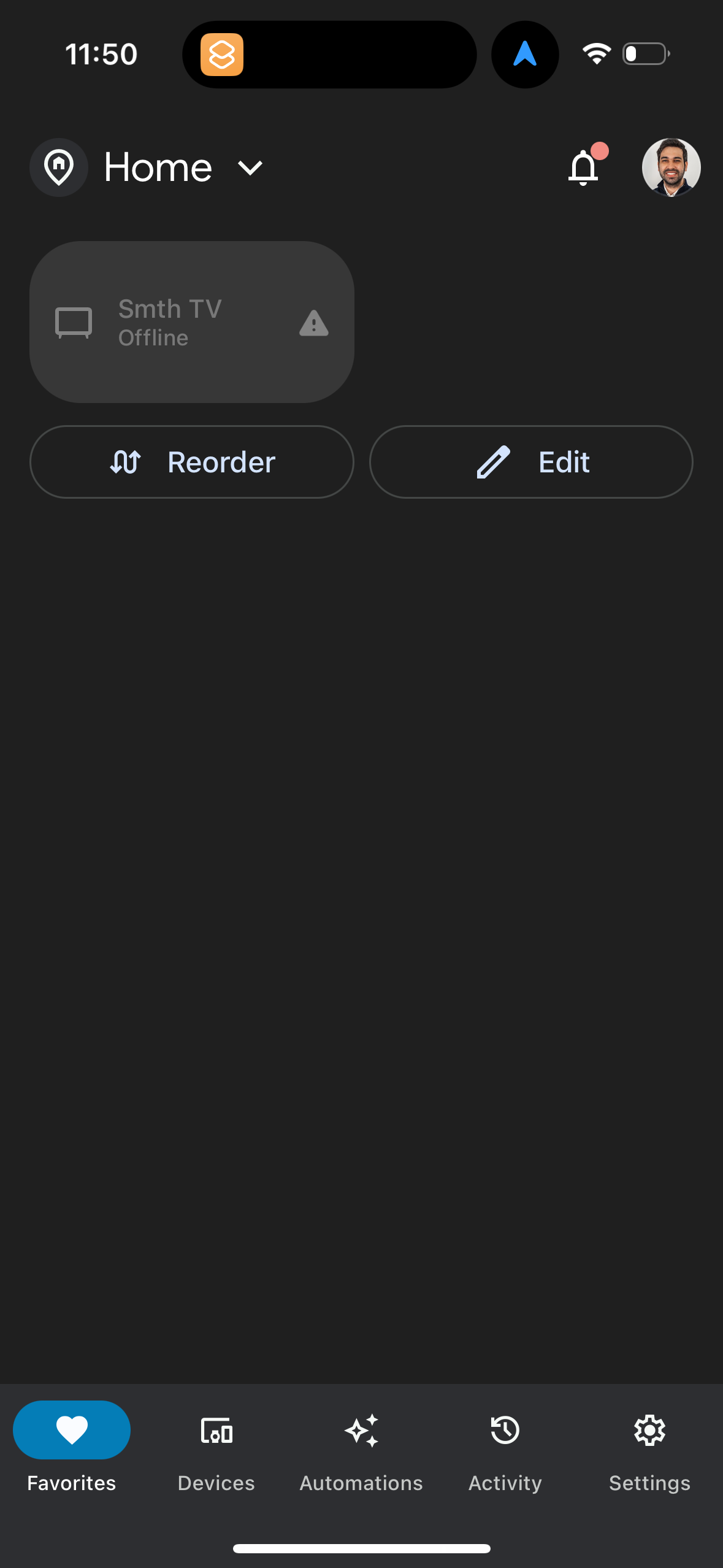The width and height of the screenshot is (723, 1568).
Task: Select the Smth TV device icon
Action: [x=74, y=322]
